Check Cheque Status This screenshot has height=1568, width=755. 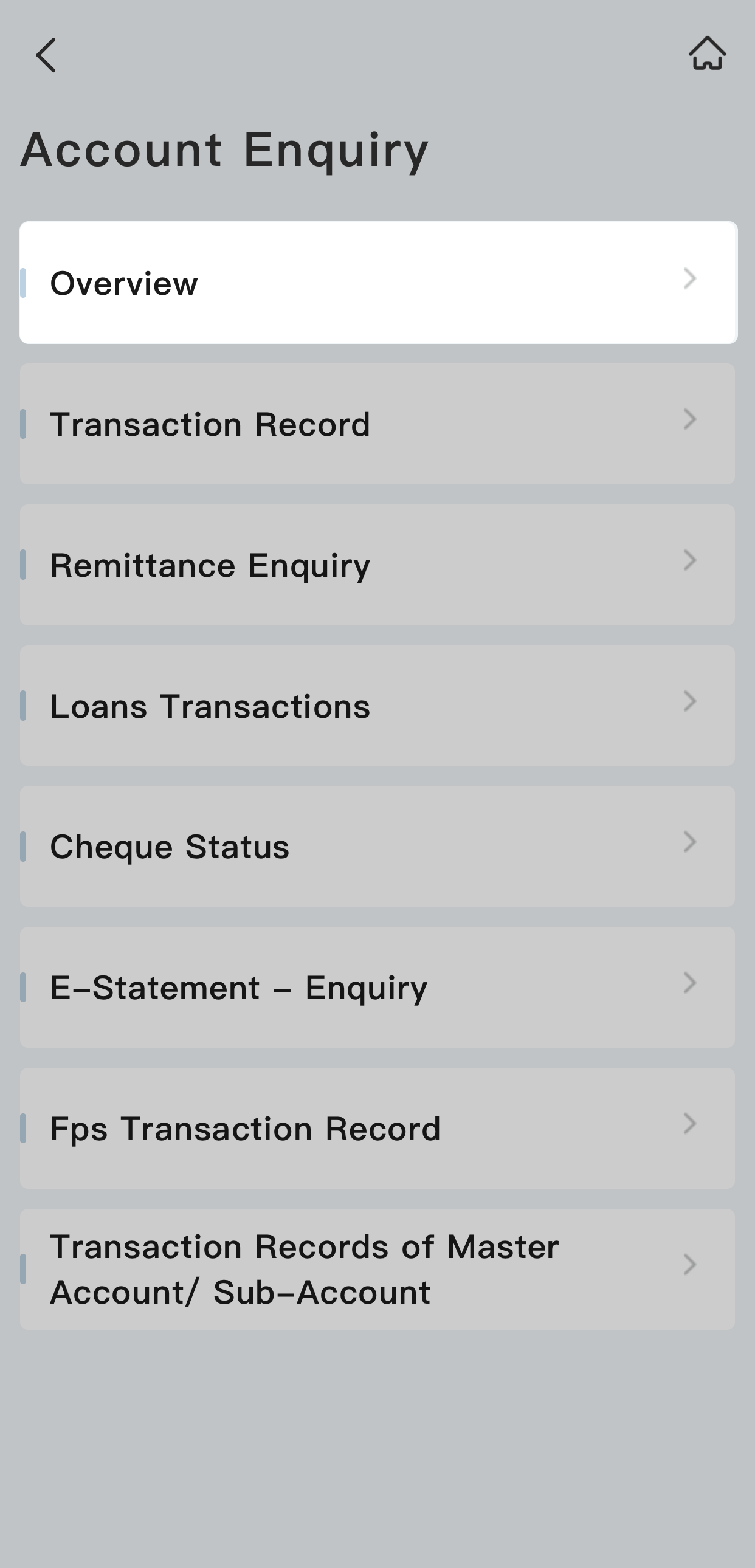point(377,847)
